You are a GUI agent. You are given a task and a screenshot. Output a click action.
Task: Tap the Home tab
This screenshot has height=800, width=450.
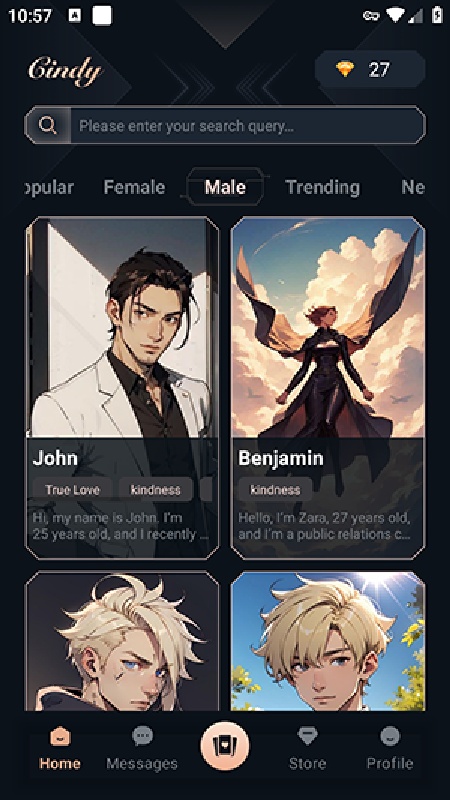pos(60,748)
